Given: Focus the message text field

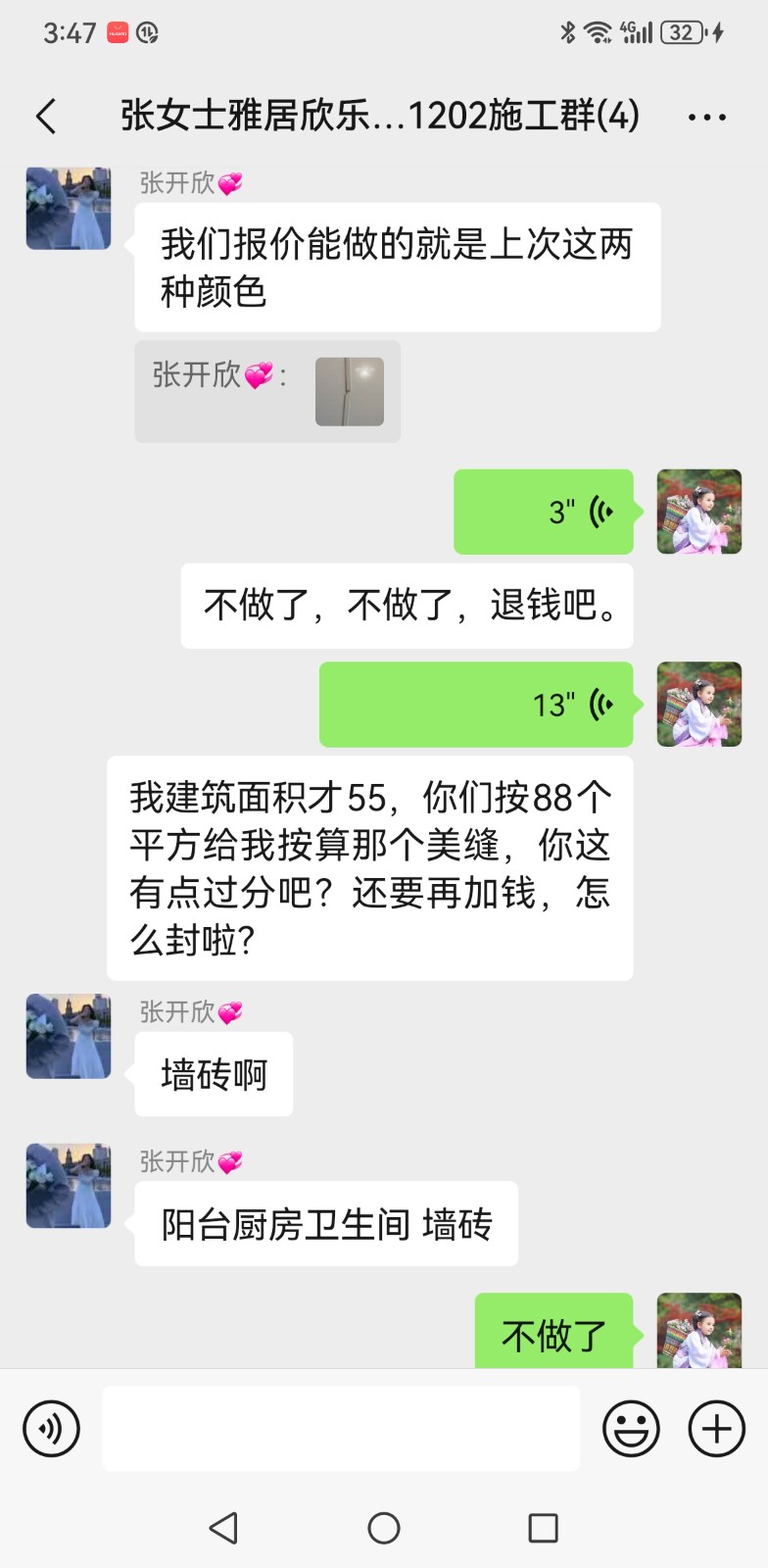Looking at the screenshot, I should [341, 1429].
